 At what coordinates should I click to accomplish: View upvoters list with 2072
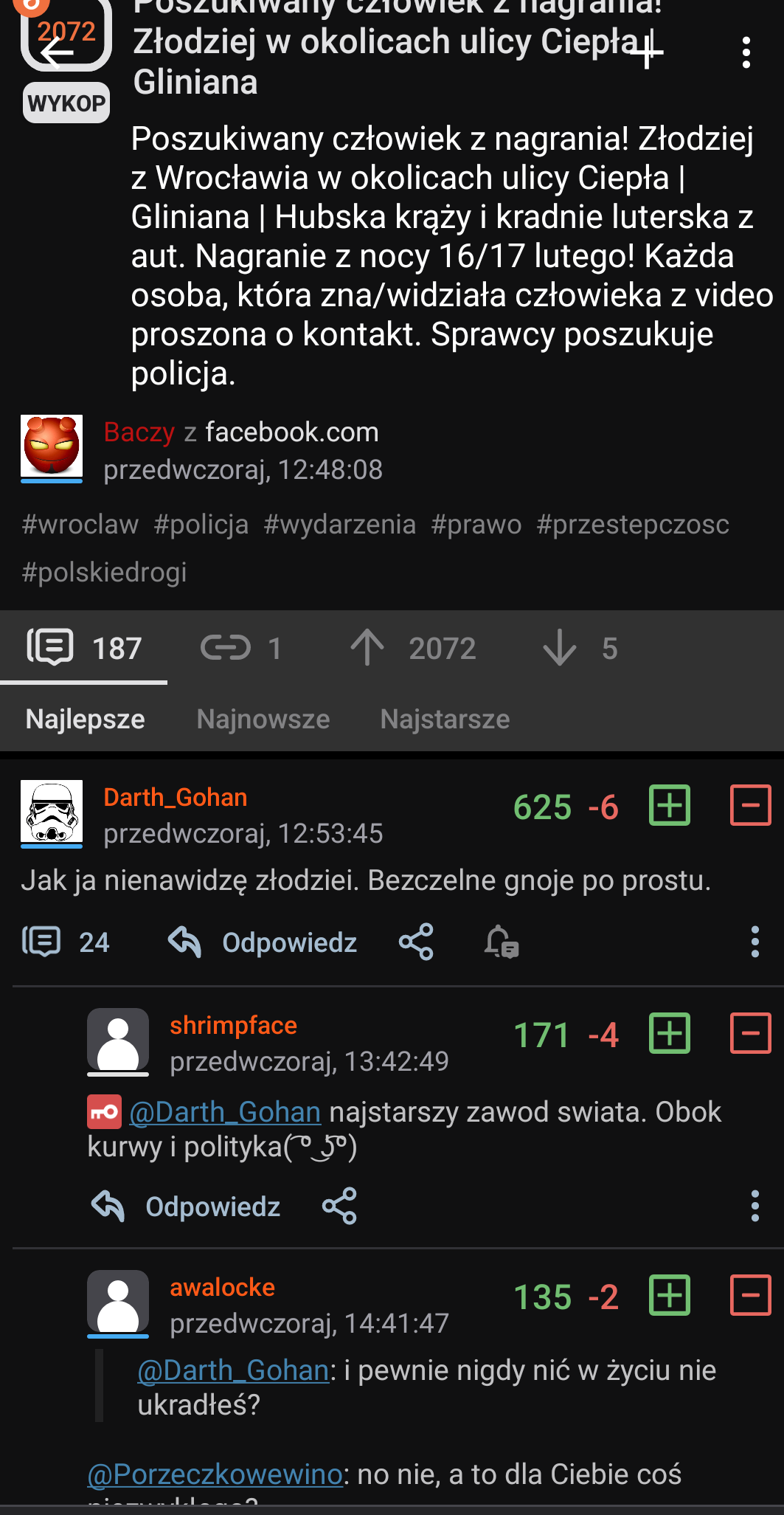tap(413, 648)
